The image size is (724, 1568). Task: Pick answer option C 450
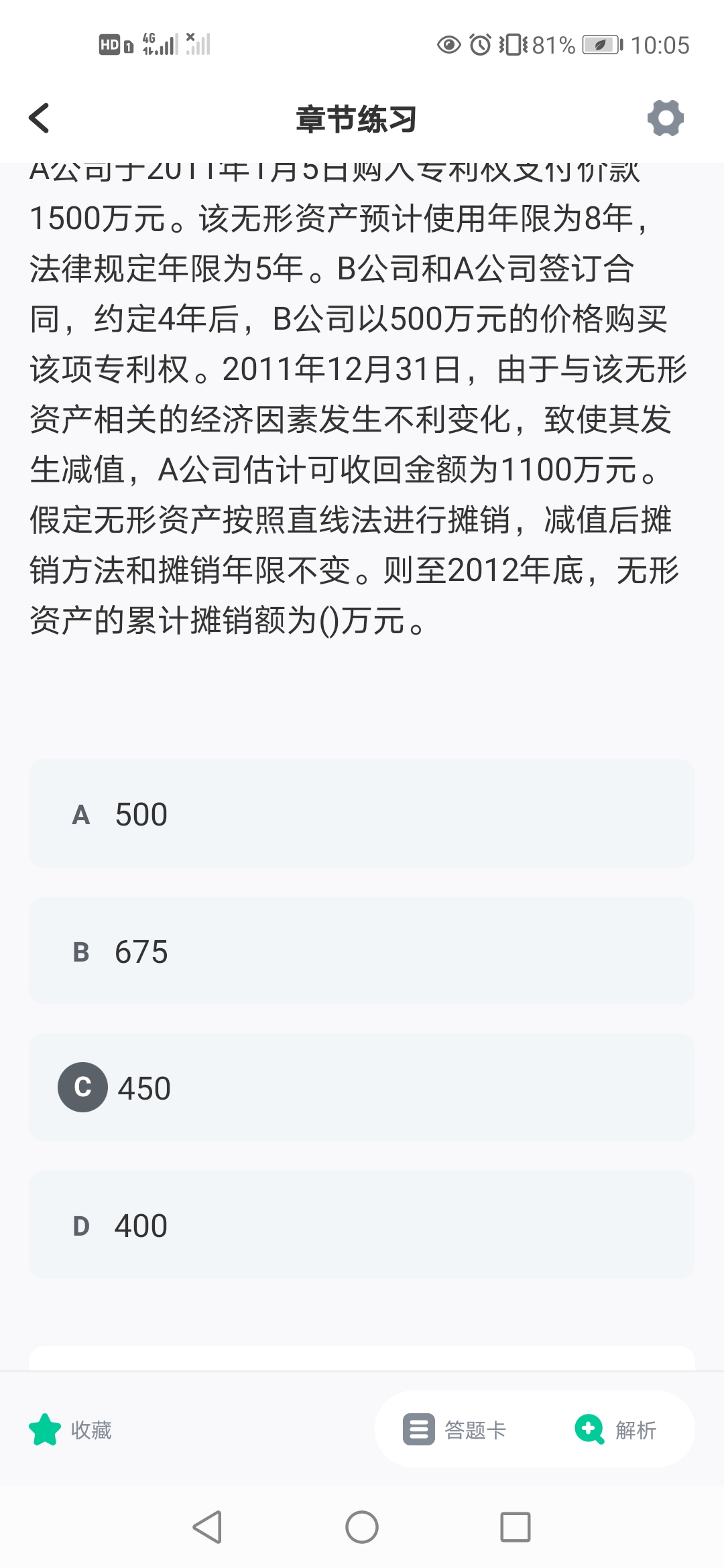[x=362, y=1088]
